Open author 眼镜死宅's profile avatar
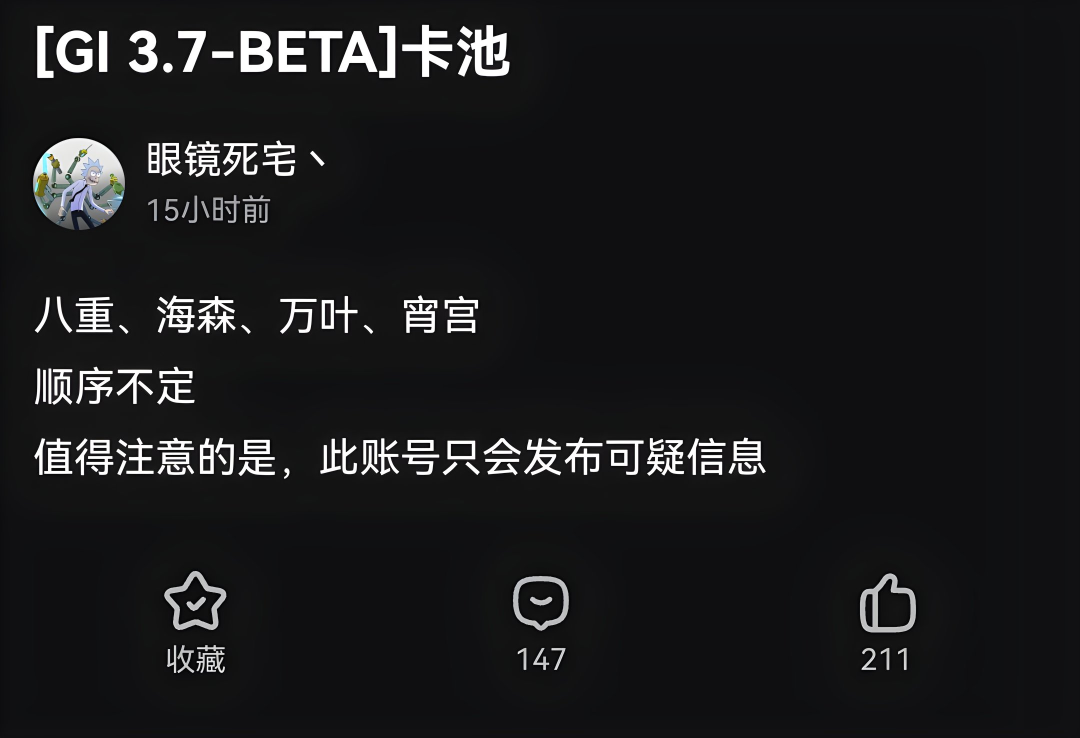This screenshot has width=1080, height=738. (79, 184)
